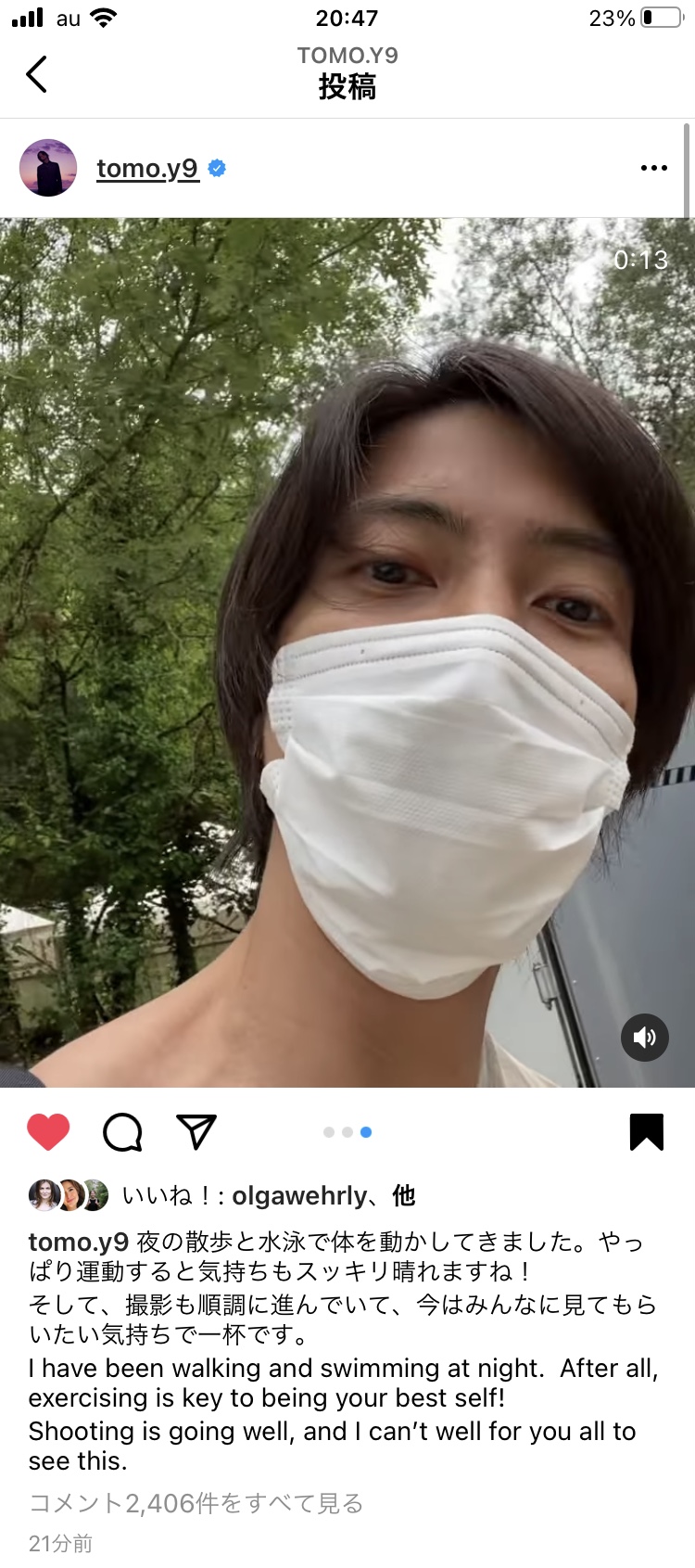Image resolution: width=695 pixels, height=1568 pixels.
Task: View all 2,406 comments
Action: click(x=196, y=1503)
